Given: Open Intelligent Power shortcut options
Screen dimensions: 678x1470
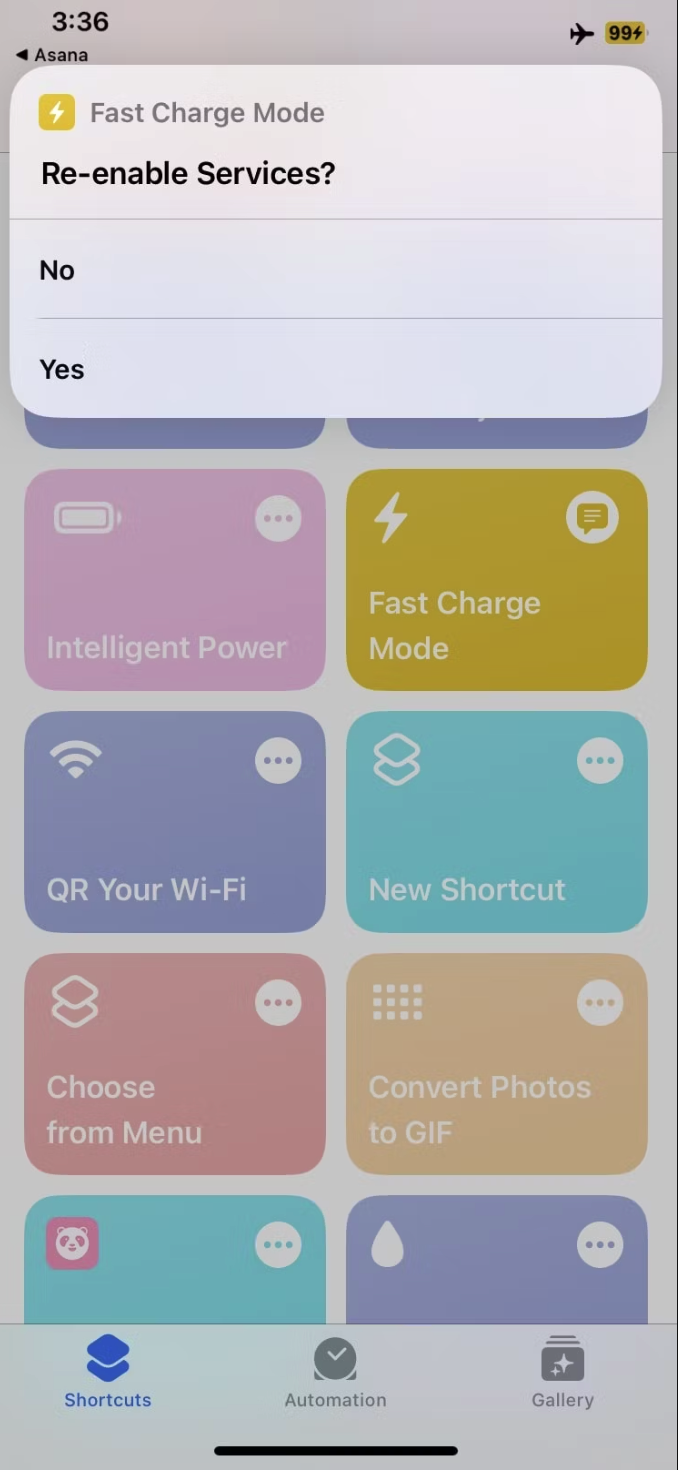Looking at the screenshot, I should pos(278,519).
